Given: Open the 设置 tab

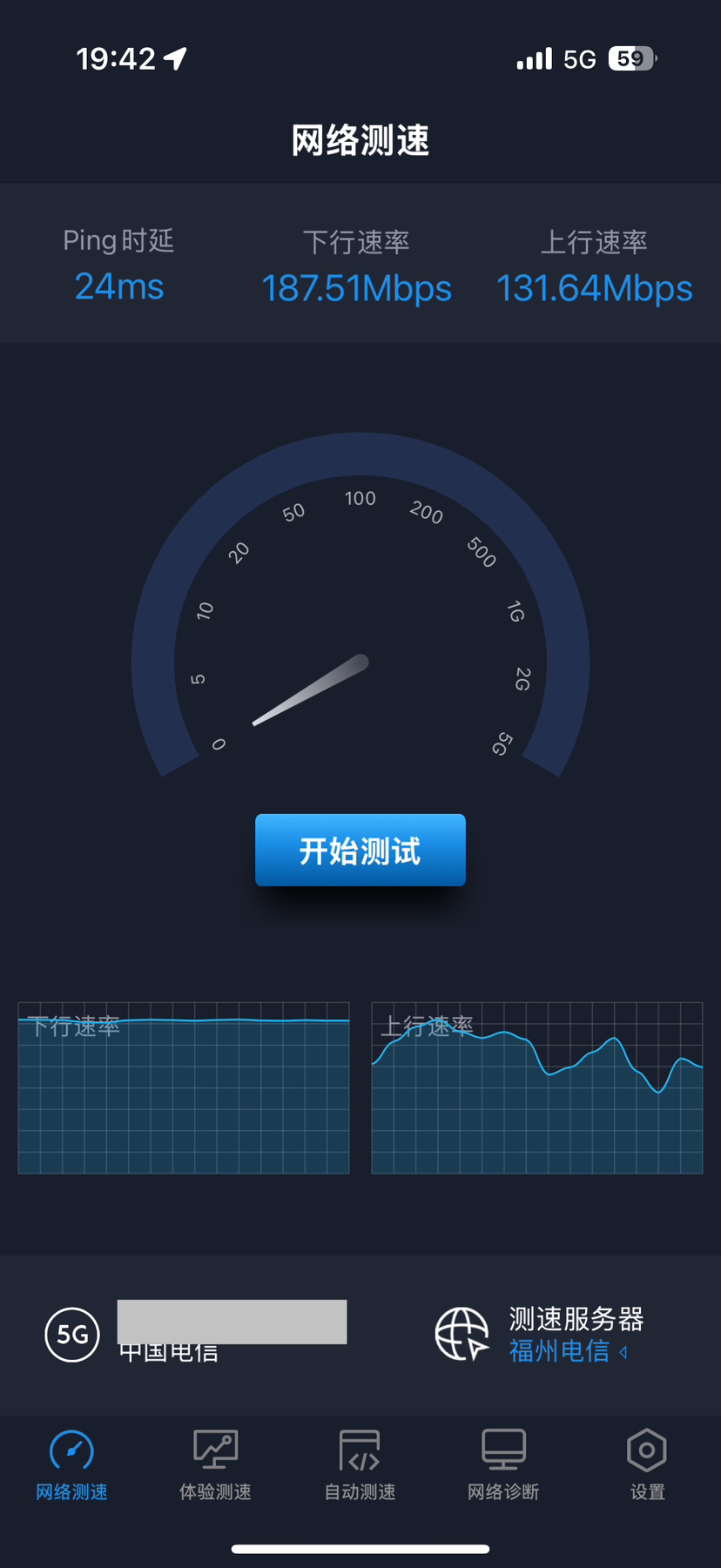Looking at the screenshot, I should click(x=647, y=1466).
